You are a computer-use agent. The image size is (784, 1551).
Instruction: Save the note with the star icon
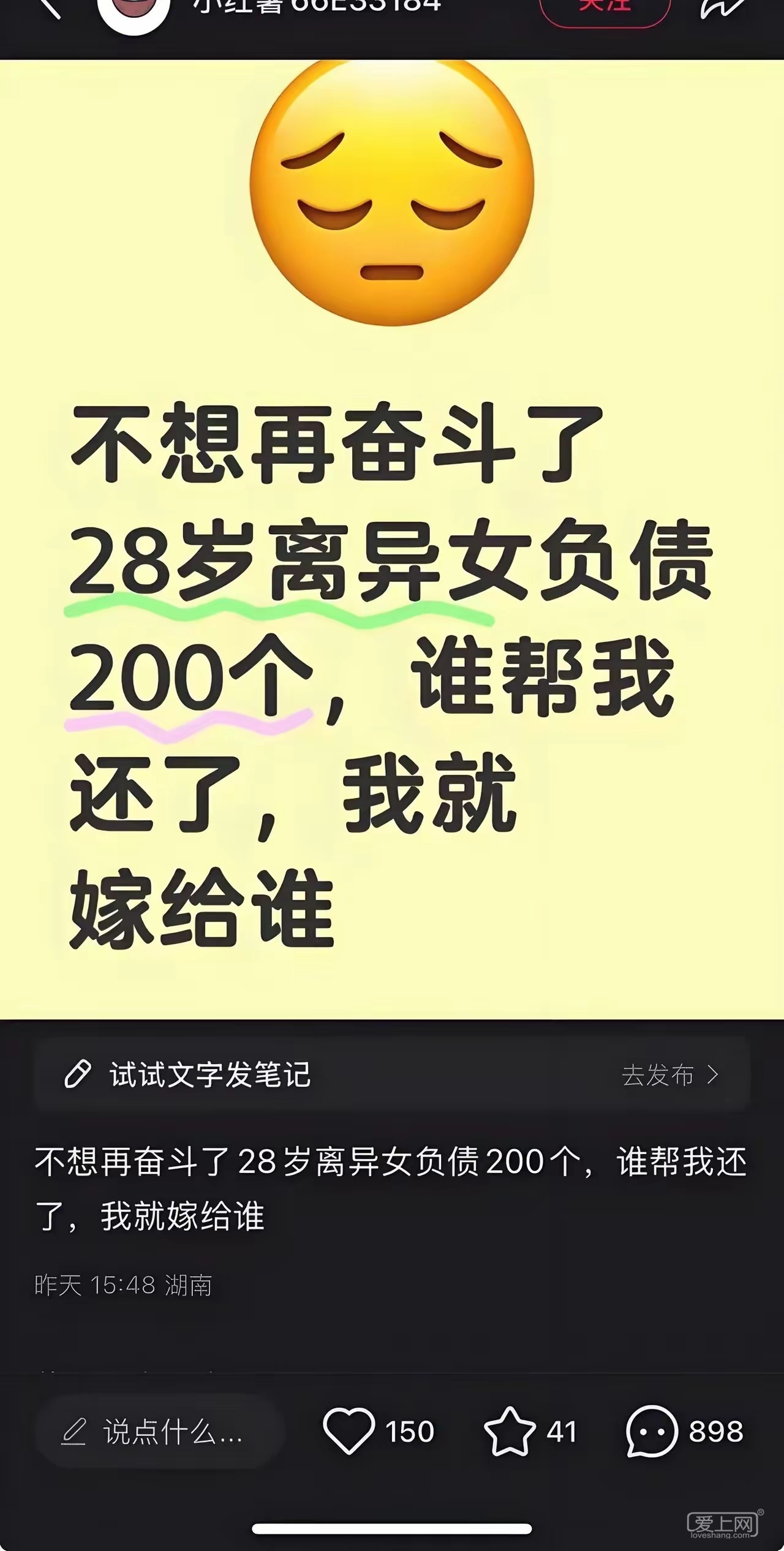click(x=510, y=1432)
